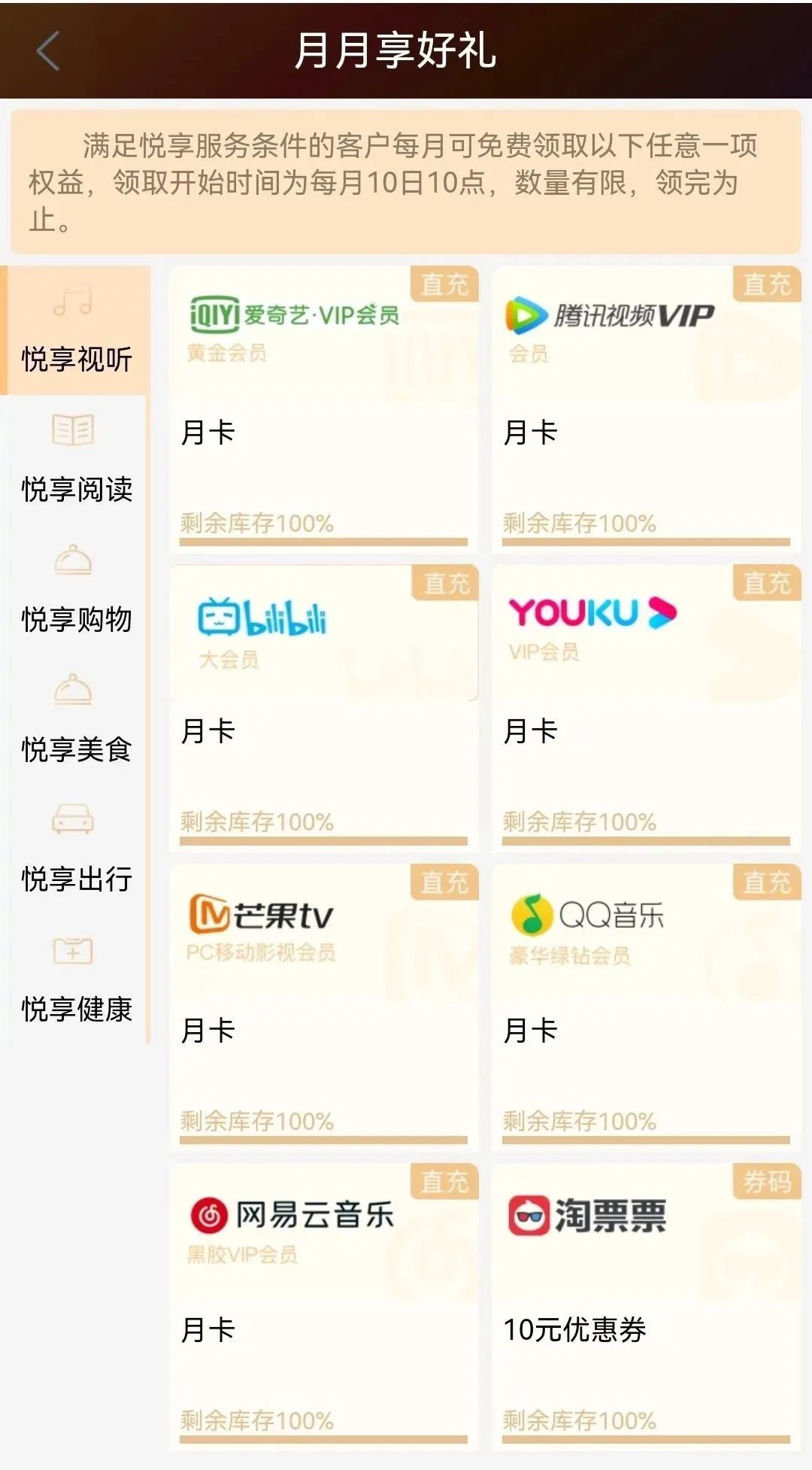
Task: Select the 网易云音乐 黑胶VIP monthly card
Action: coord(323,1308)
